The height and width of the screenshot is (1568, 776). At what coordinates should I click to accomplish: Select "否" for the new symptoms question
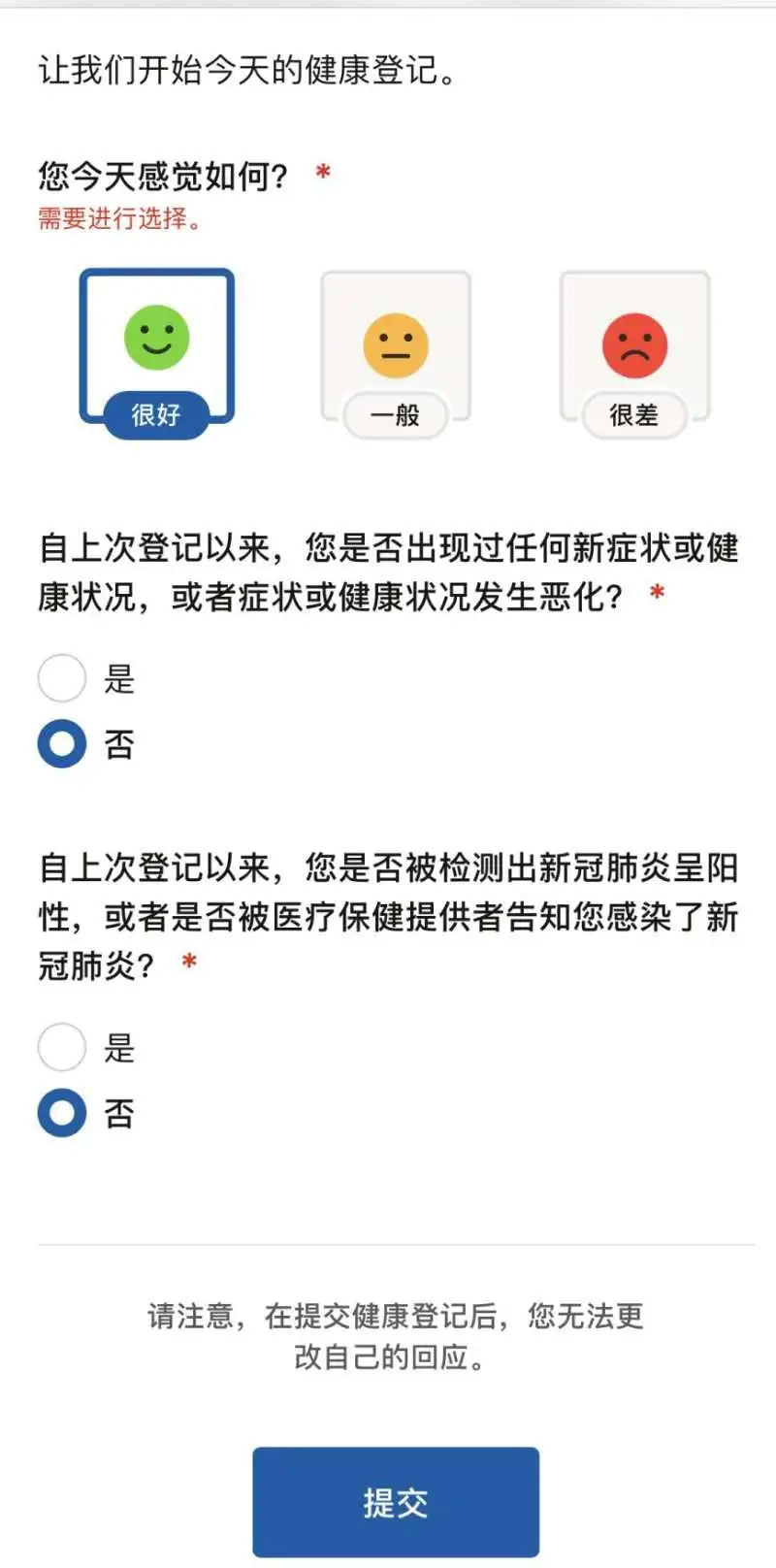click(x=61, y=744)
